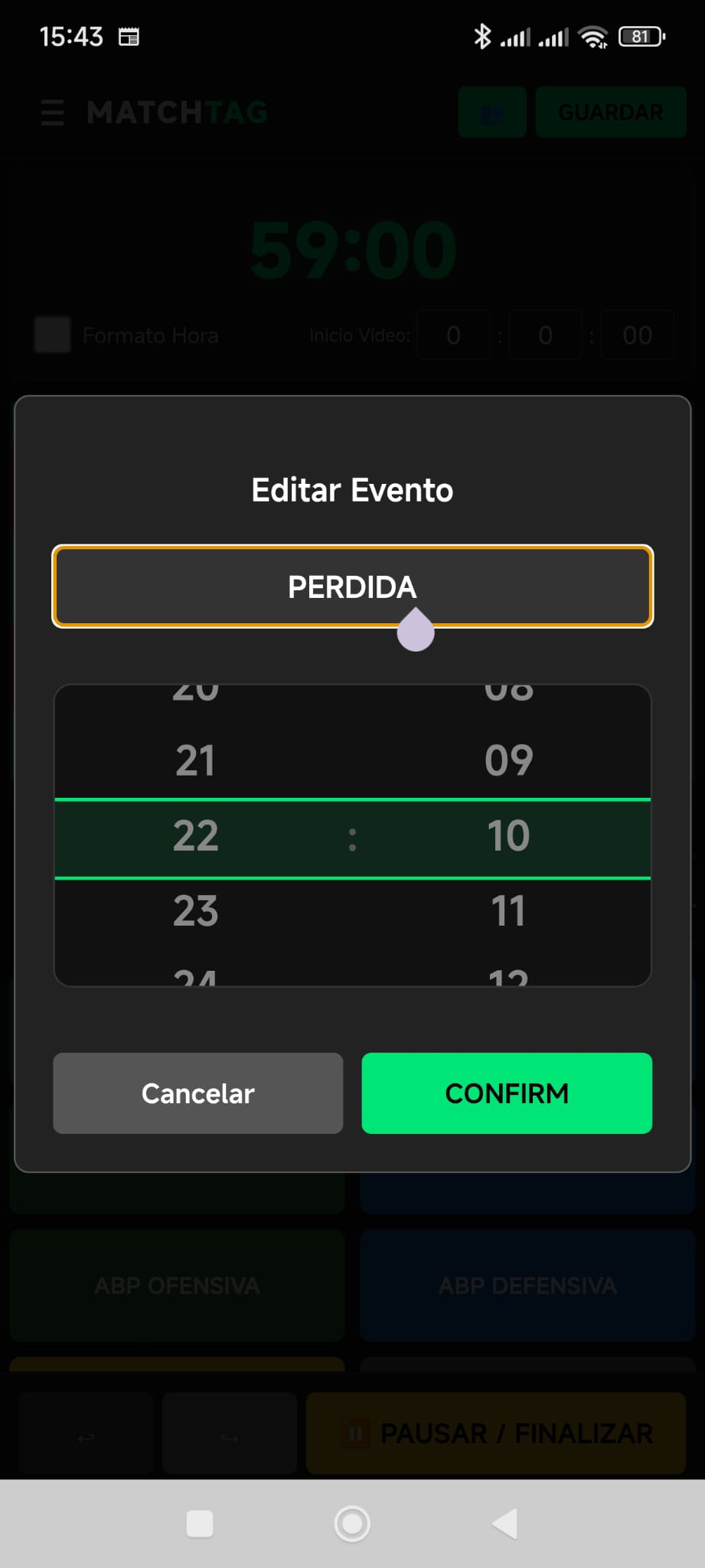Tap the Android back button

[x=504, y=1524]
